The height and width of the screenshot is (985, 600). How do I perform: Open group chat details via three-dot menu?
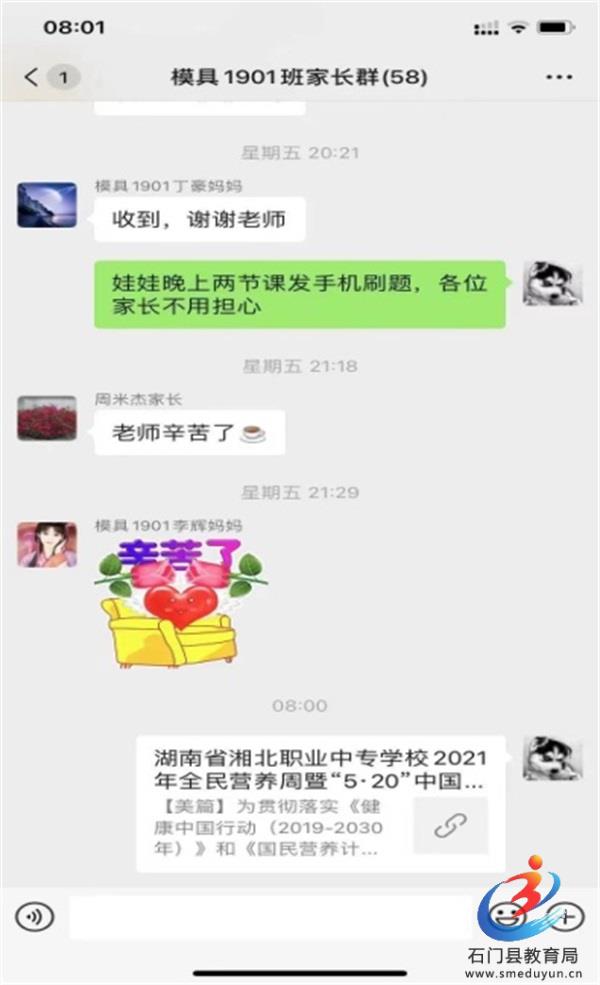558,77
